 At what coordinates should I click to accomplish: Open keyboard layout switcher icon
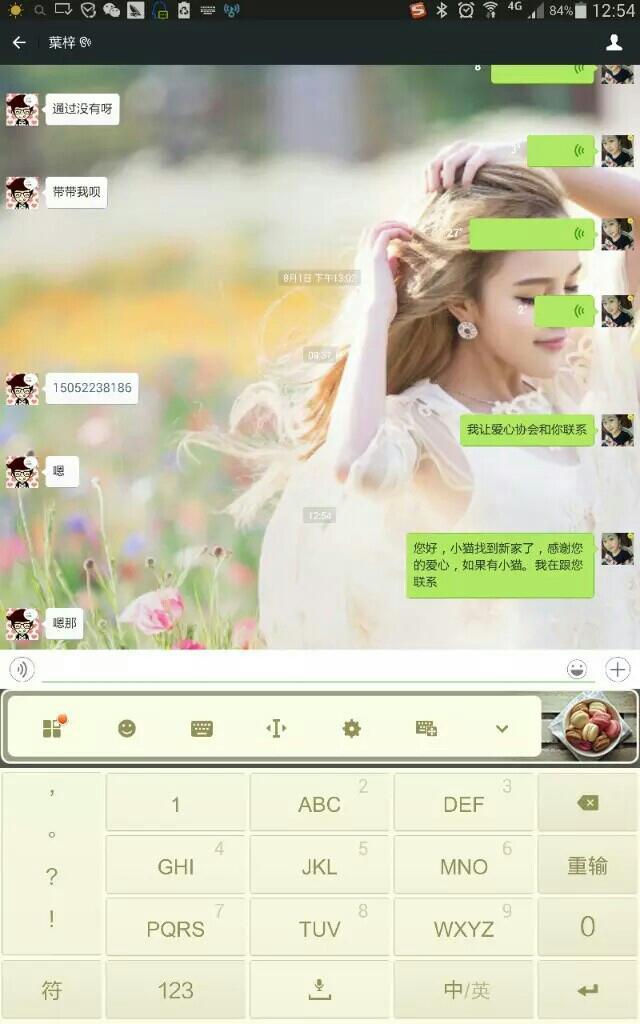202,728
